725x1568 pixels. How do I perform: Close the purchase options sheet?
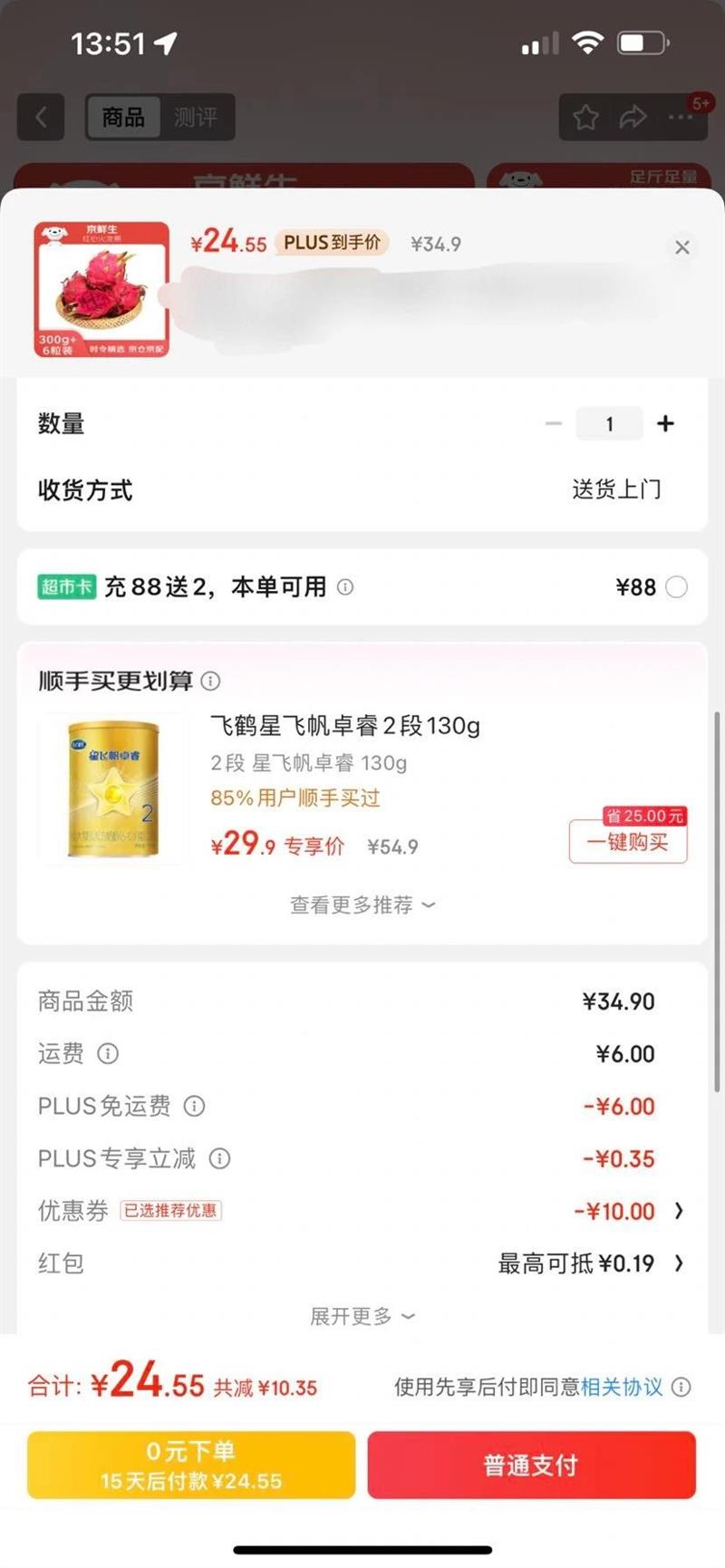click(x=682, y=247)
